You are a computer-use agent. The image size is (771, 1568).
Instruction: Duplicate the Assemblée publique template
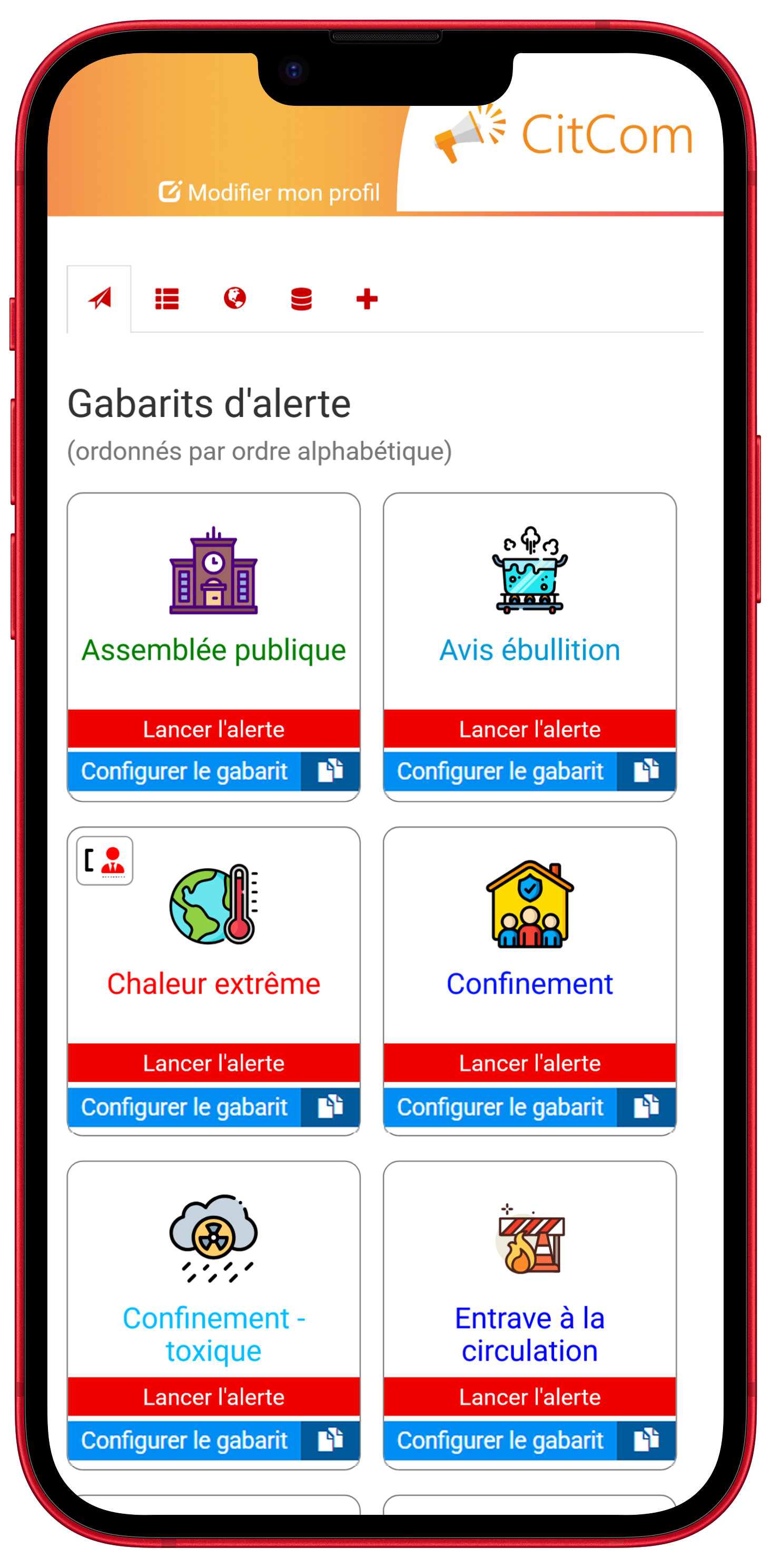330,771
